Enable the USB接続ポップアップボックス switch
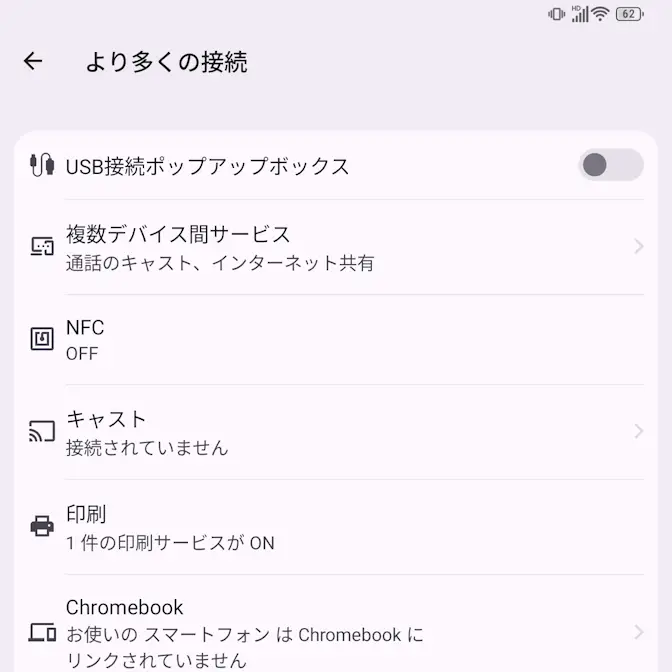This screenshot has height=672, width=672. tap(609, 165)
